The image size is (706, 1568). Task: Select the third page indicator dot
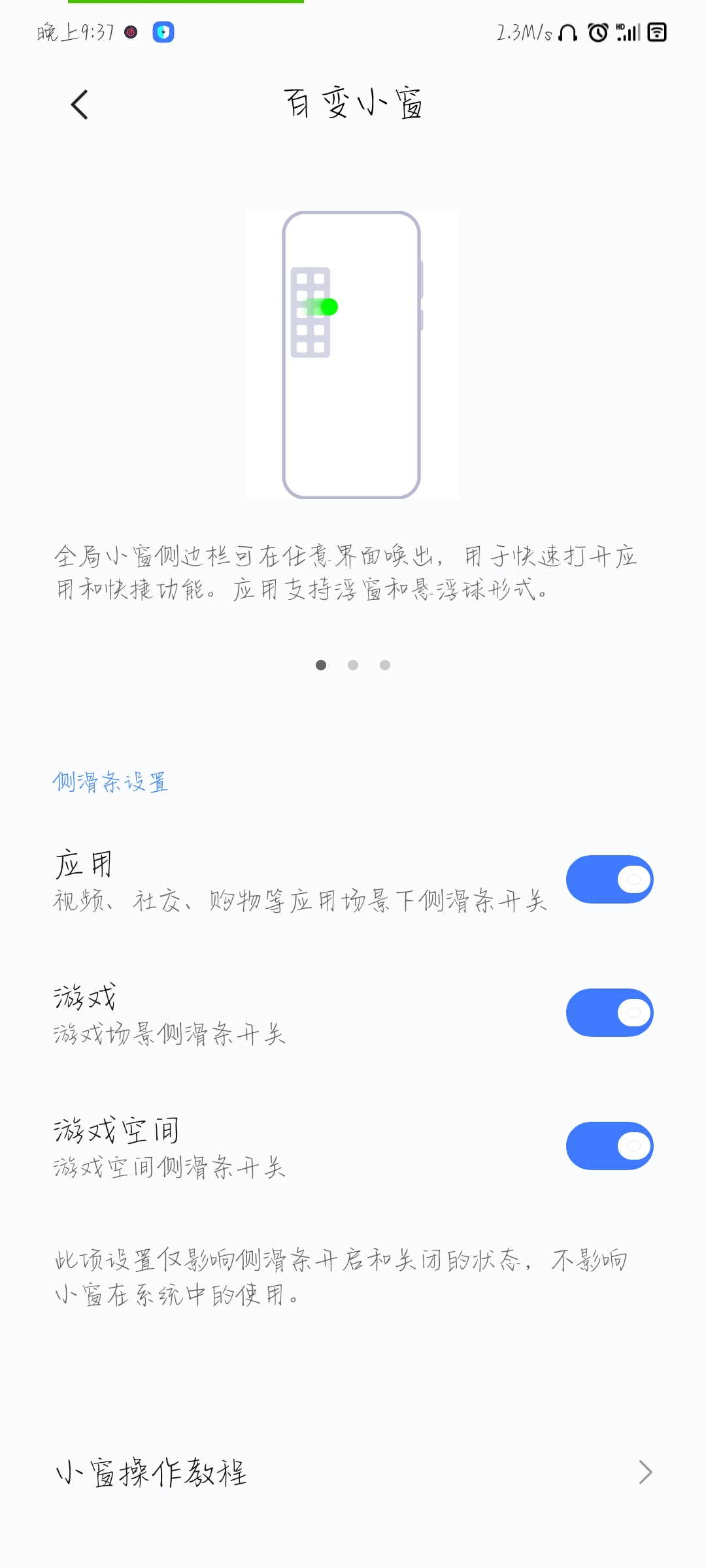[x=385, y=665]
